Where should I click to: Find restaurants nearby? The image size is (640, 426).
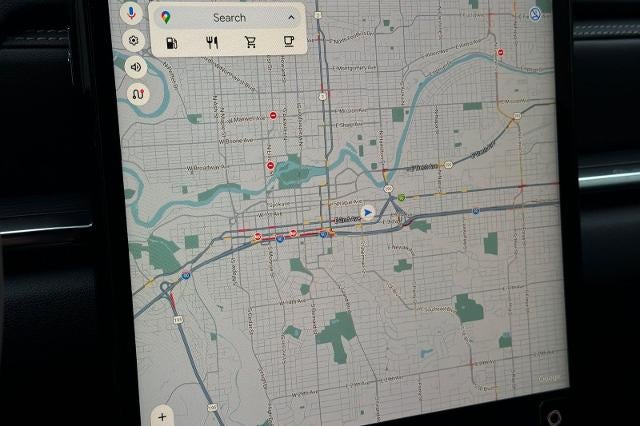pos(212,42)
